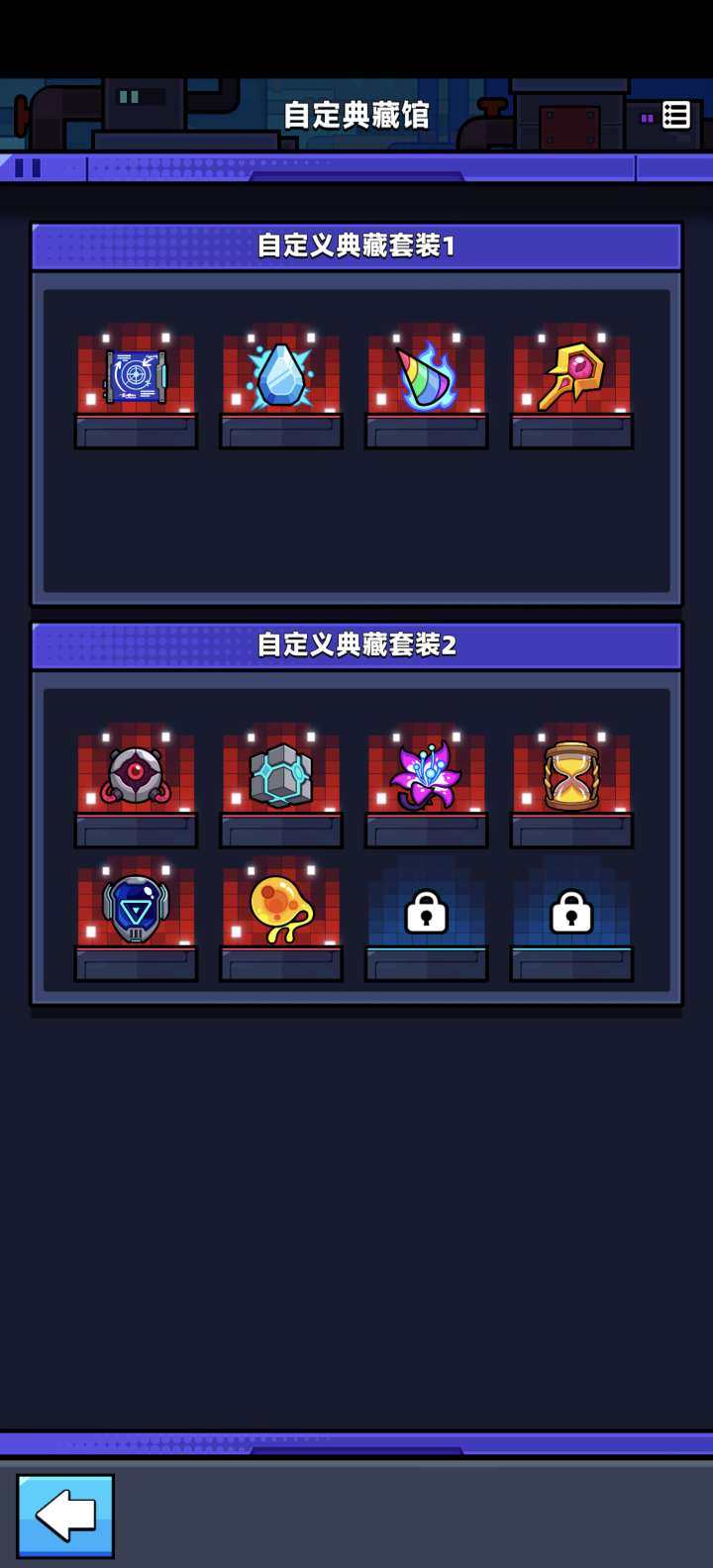The width and height of the screenshot is (713, 1568).
Task: Tap the purple progress bar below the header
Action: (356, 168)
